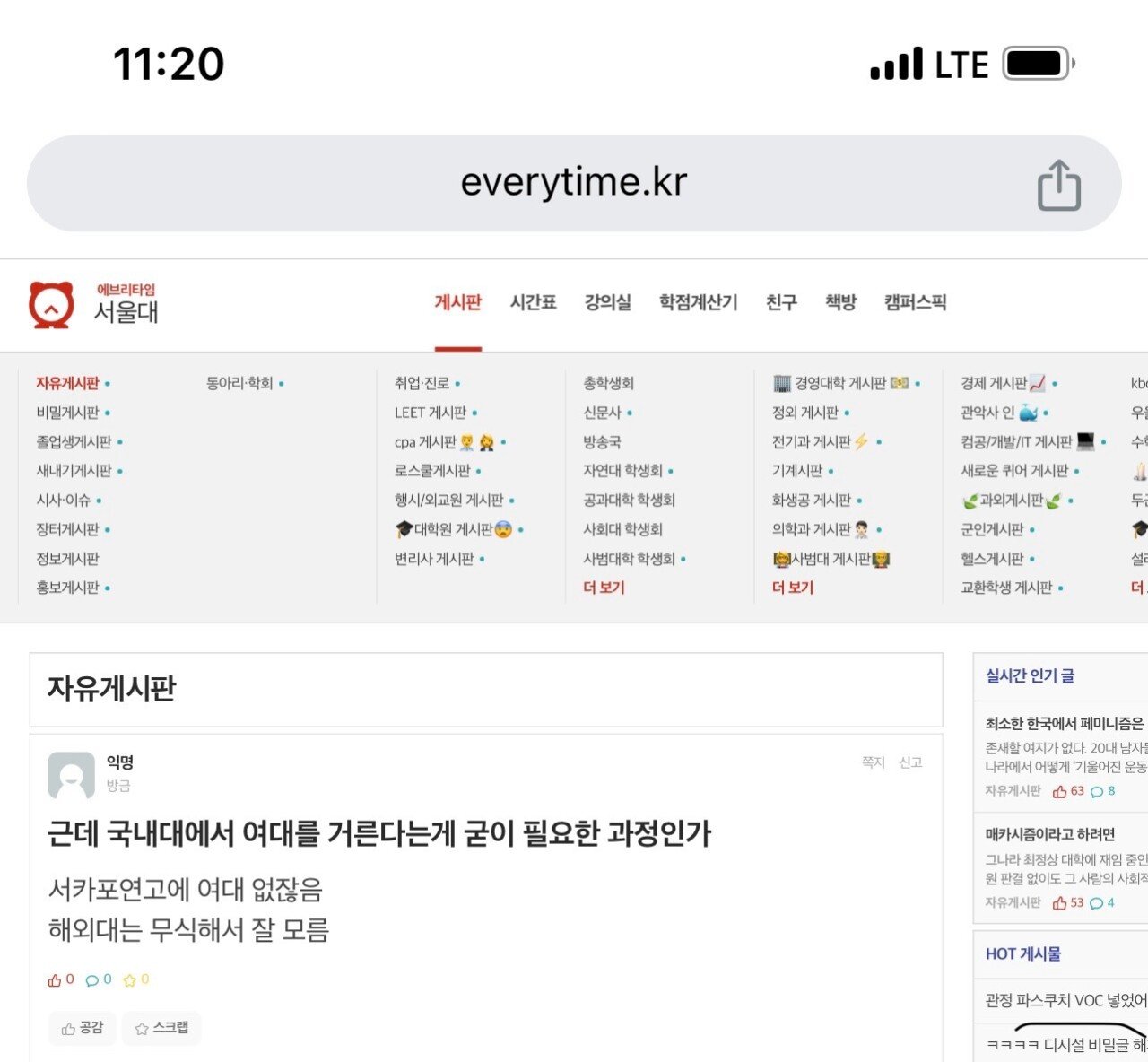The image size is (1148, 1062).
Task: Open 장터게시판 board
Action: coord(67,529)
